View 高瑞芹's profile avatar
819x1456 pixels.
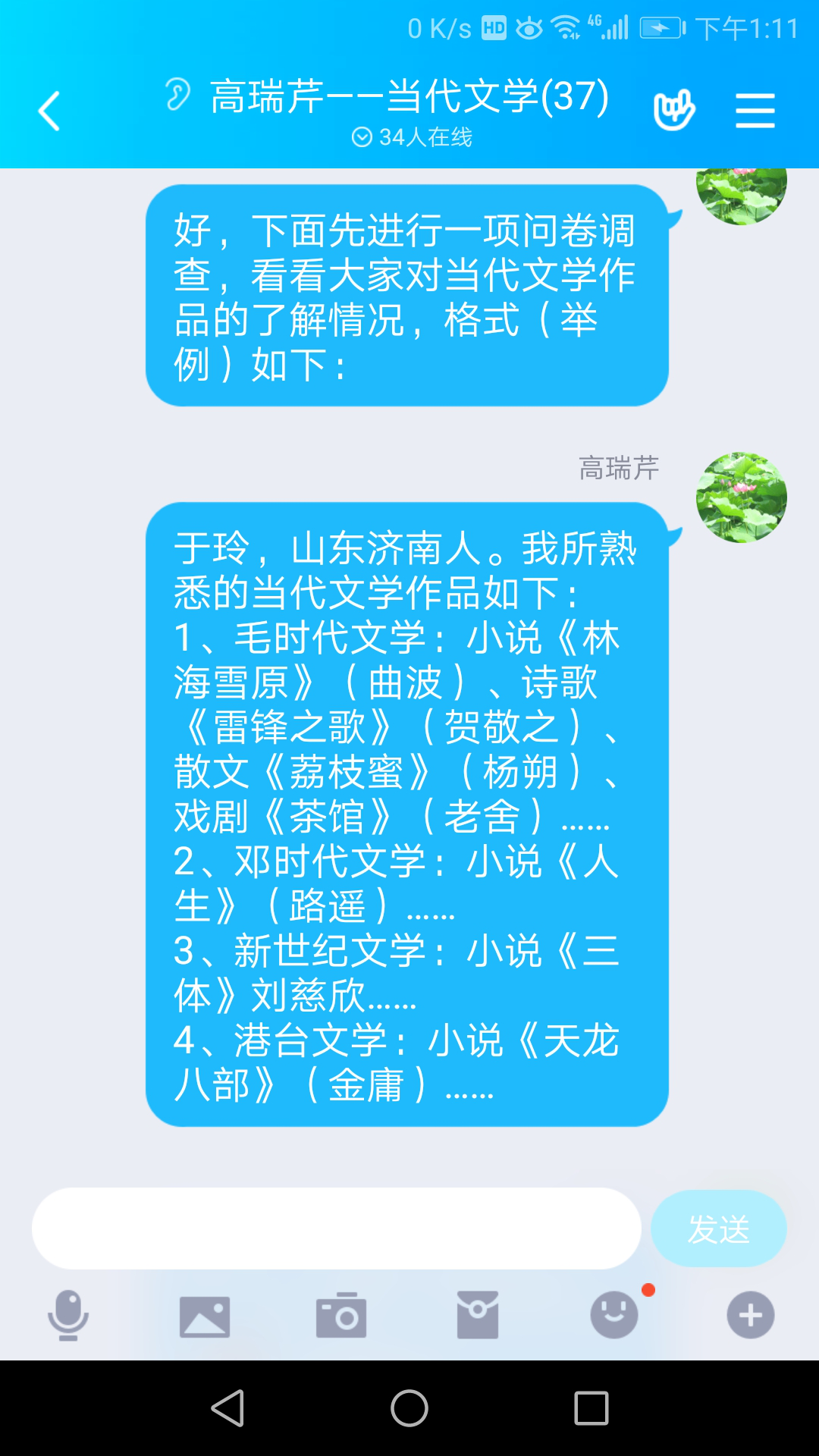pos(741,497)
